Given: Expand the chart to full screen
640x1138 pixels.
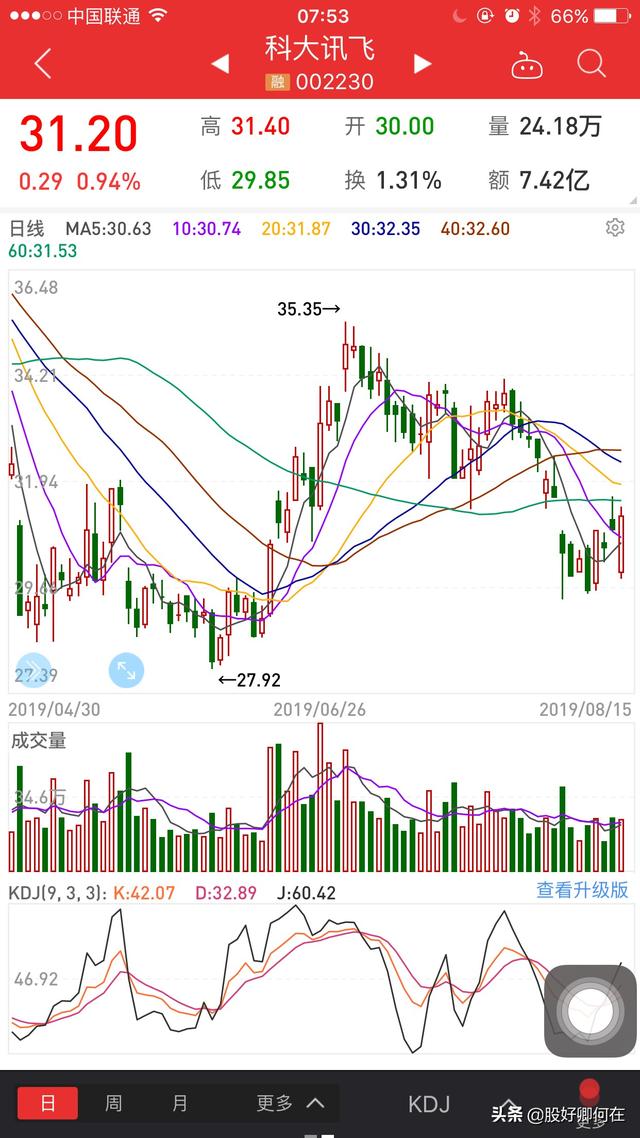Looking at the screenshot, I should point(127,670).
